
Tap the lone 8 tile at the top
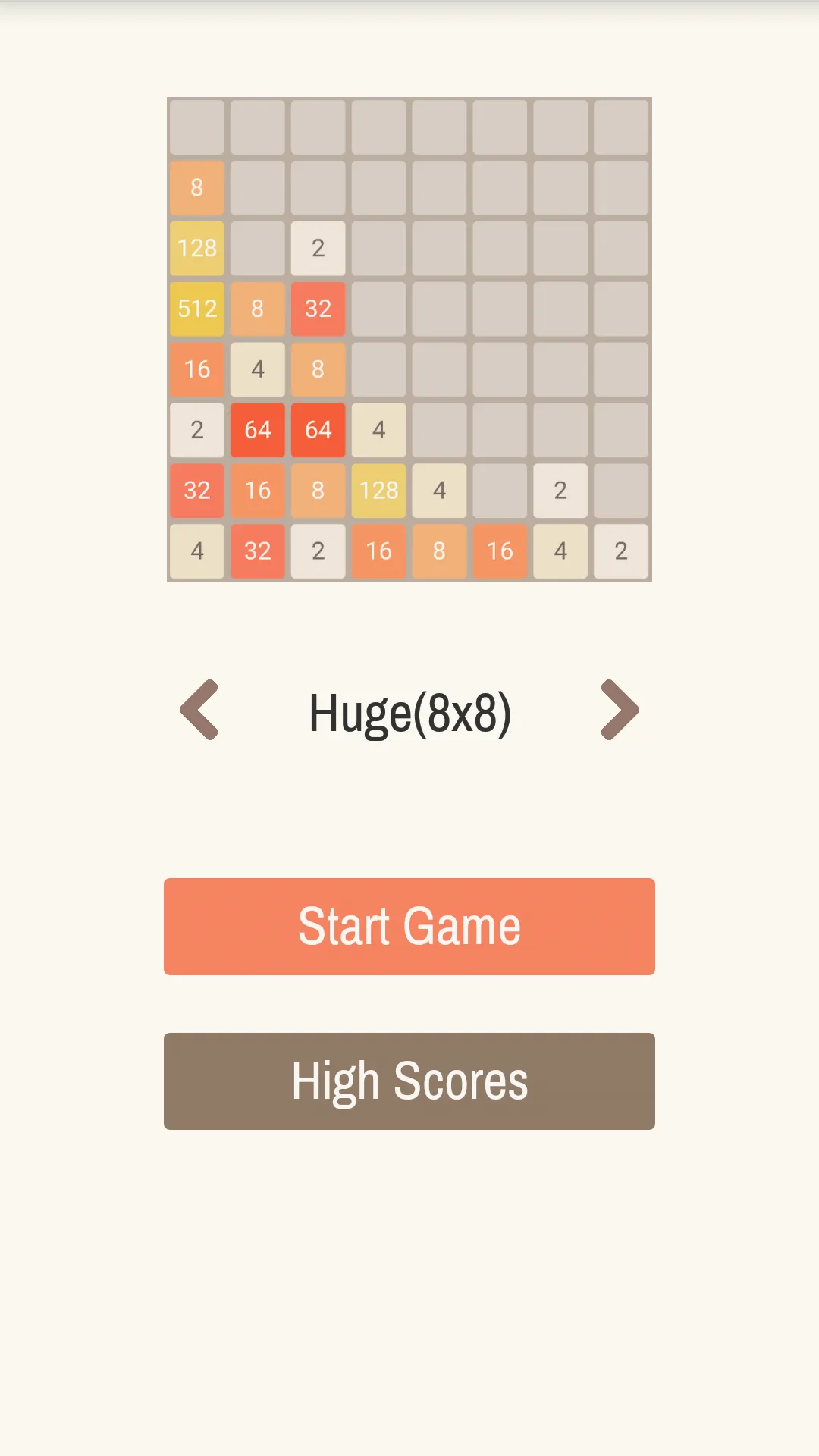click(197, 187)
